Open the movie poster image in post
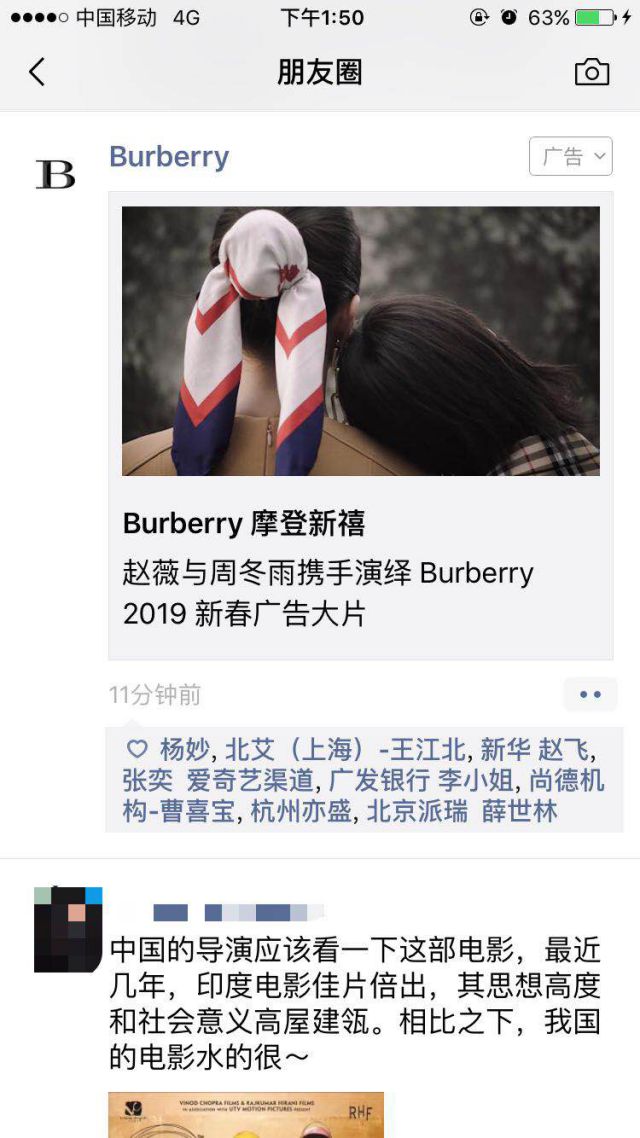Viewport: 640px width, 1138px height. click(x=245, y=1115)
